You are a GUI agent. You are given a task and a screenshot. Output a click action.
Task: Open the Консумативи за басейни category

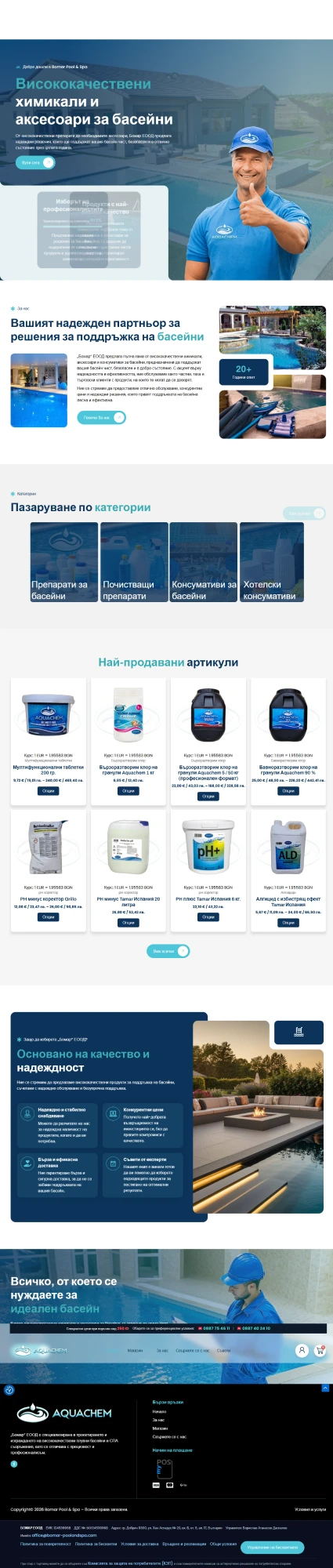(x=204, y=562)
